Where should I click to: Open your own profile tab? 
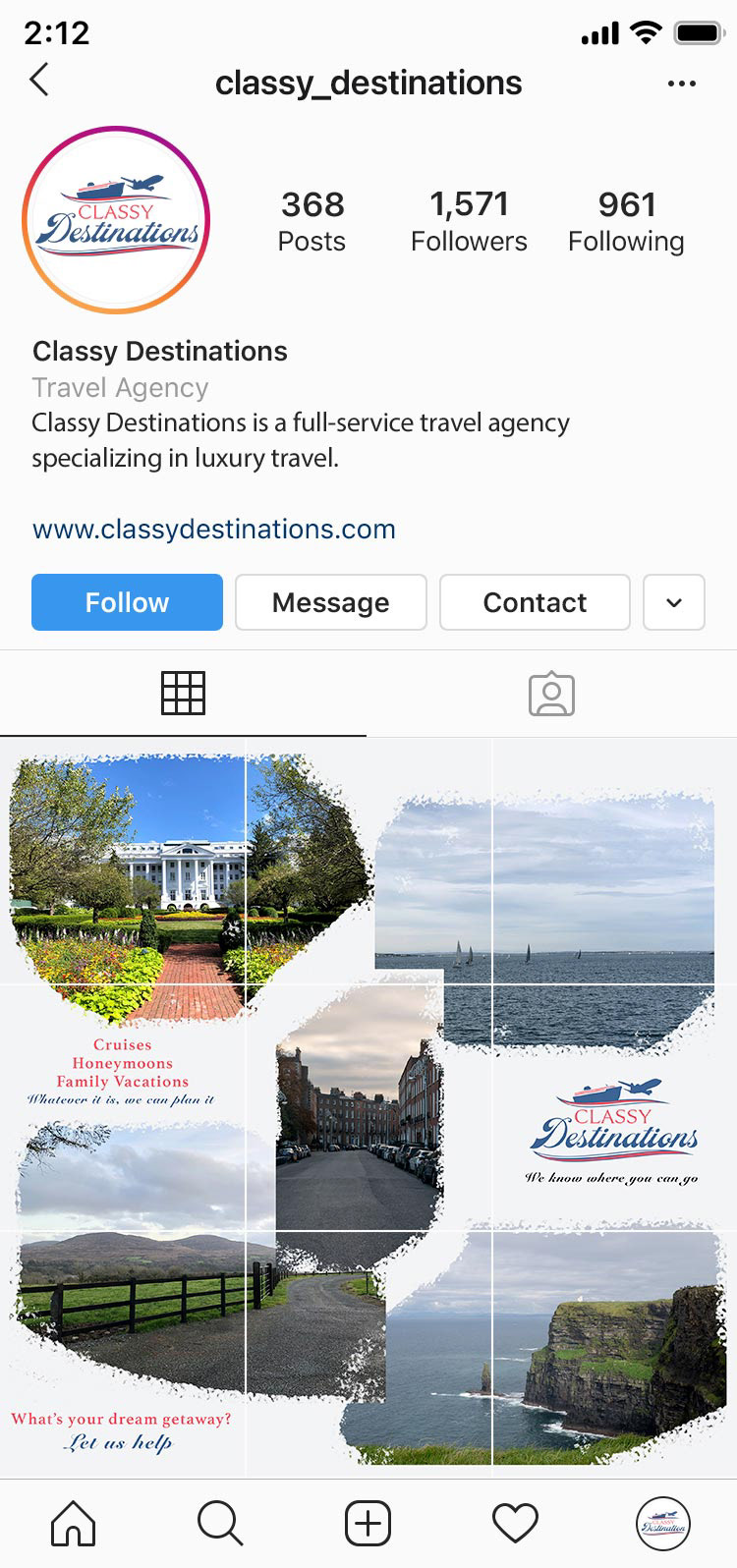pyautogui.click(x=663, y=1524)
